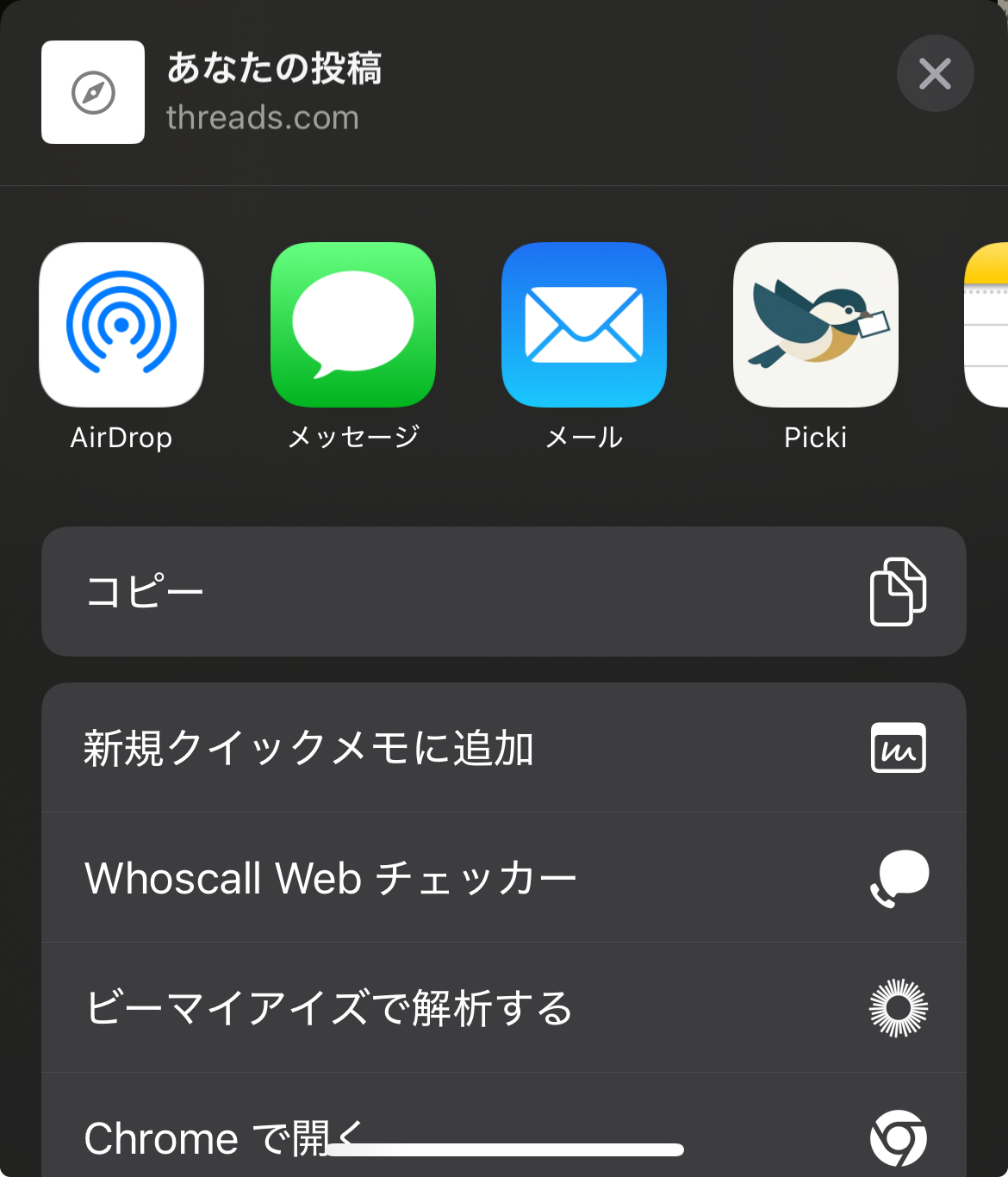This screenshot has width=1008, height=1177.
Task: Dismiss the share sheet with X
Action: click(935, 73)
